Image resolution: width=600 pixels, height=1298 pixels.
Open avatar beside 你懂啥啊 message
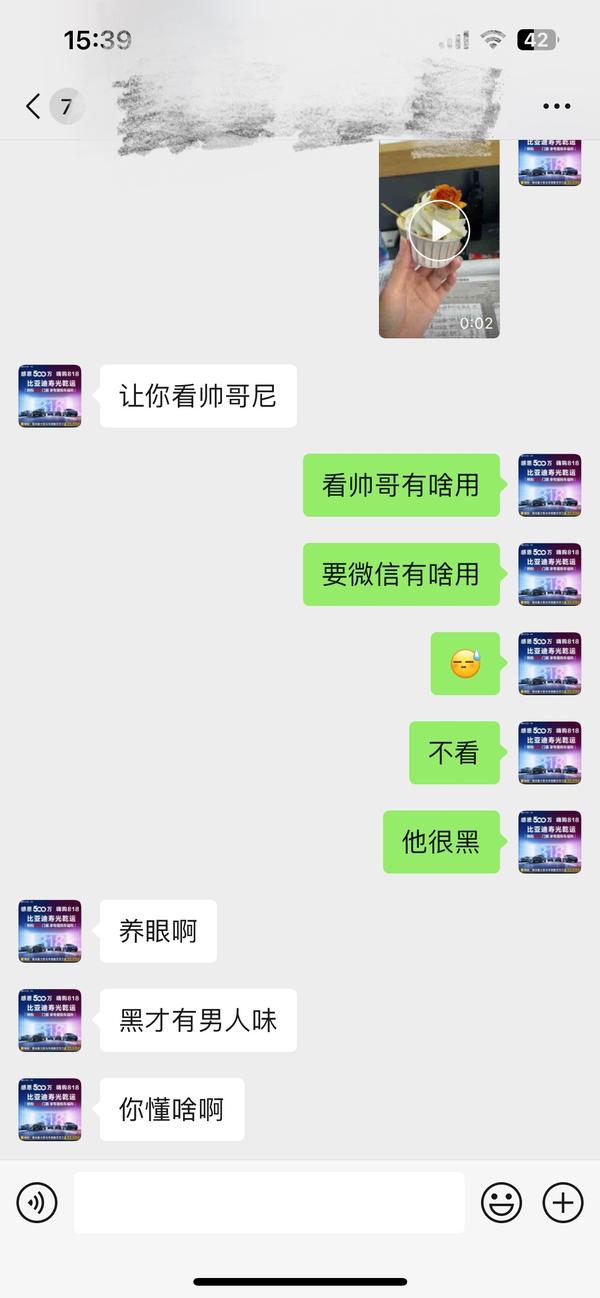[50, 1109]
